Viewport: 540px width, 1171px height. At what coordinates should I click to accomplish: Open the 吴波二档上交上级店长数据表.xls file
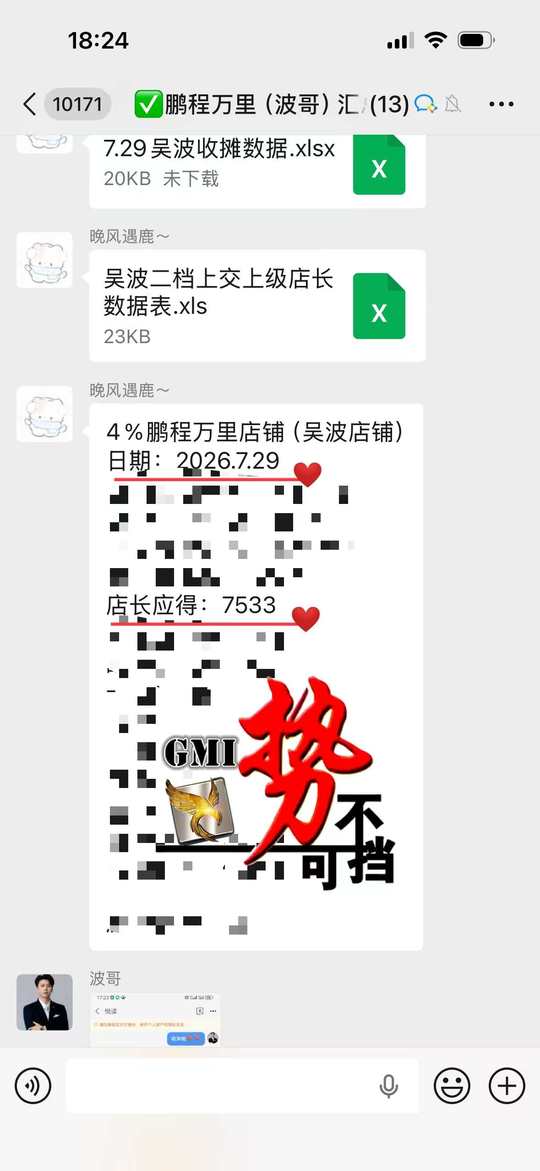(x=258, y=305)
